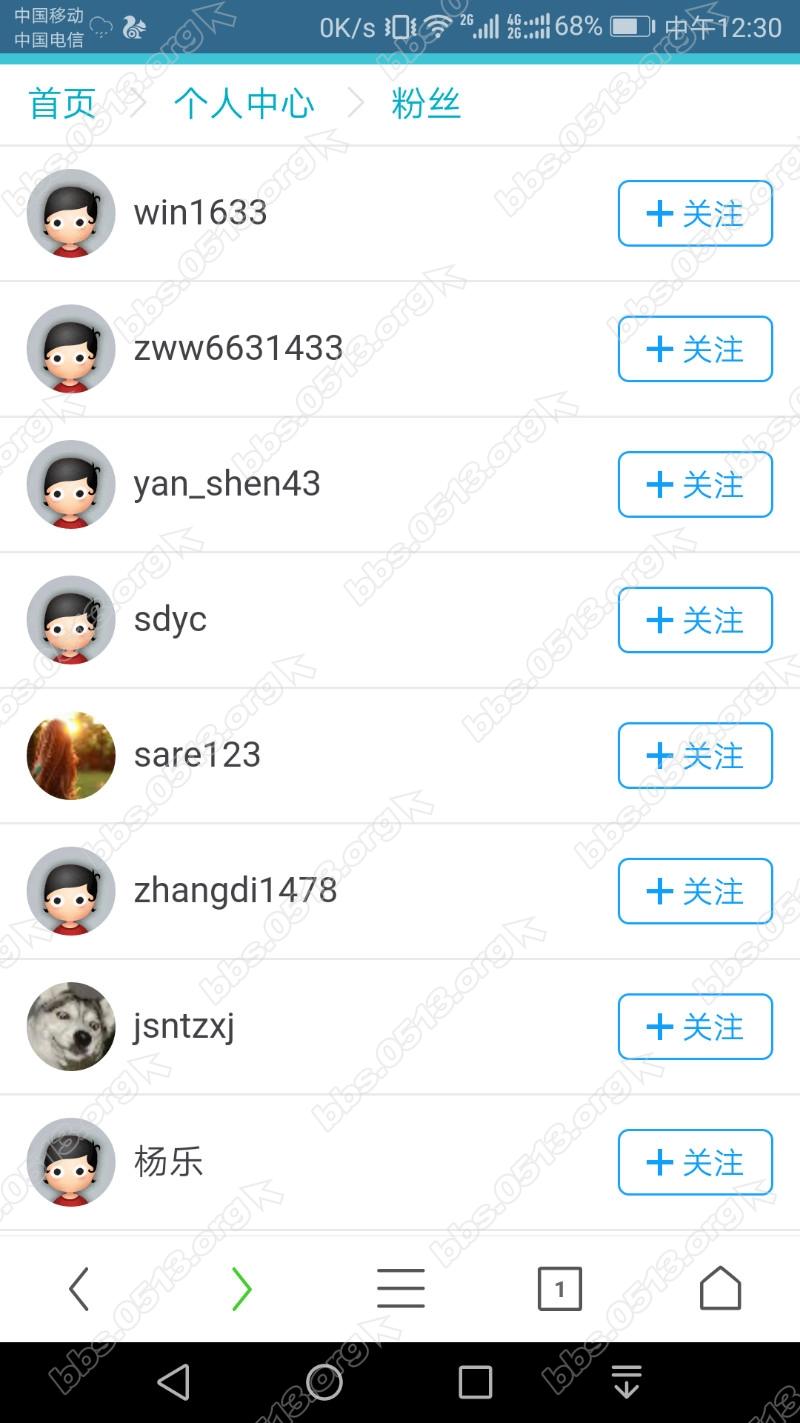Open the browser menu
This screenshot has width=800, height=1423.
tap(401, 1288)
